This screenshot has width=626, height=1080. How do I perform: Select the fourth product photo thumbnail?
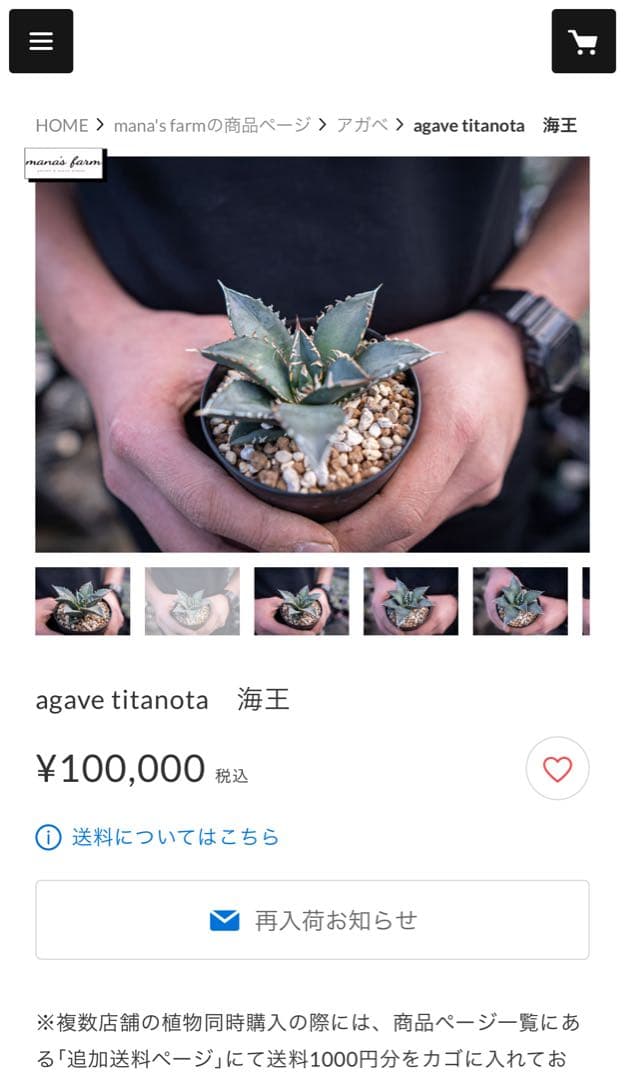[x=410, y=601]
